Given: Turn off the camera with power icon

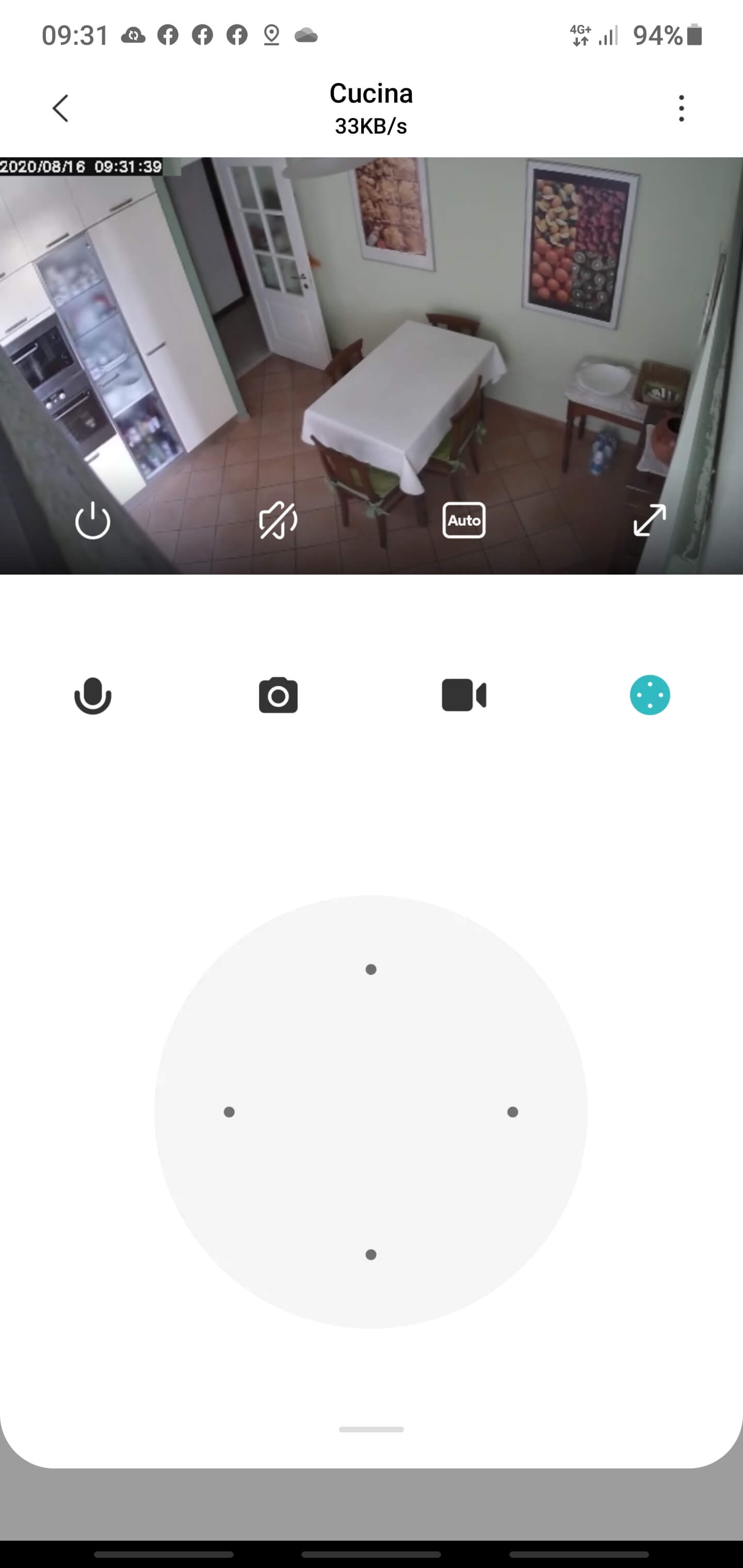Looking at the screenshot, I should [92, 520].
